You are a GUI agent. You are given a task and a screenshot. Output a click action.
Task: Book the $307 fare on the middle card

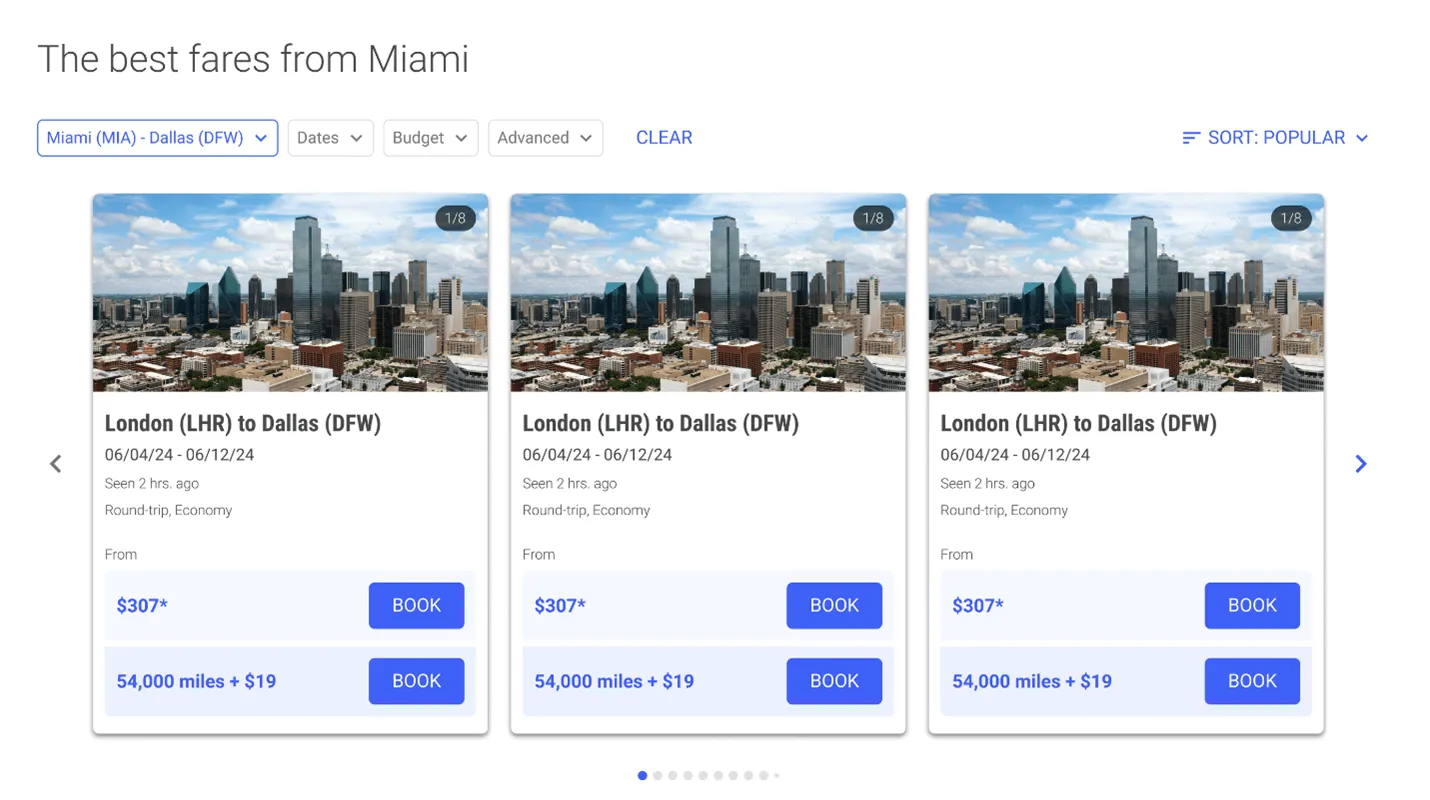[x=834, y=605]
